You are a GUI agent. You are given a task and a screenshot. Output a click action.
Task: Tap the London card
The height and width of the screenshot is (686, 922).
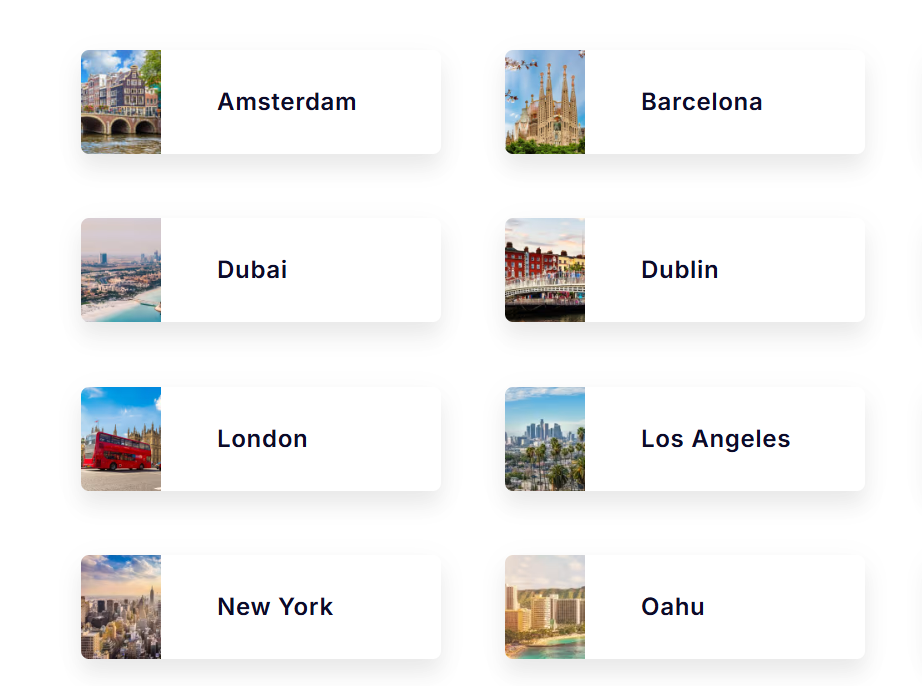261,439
